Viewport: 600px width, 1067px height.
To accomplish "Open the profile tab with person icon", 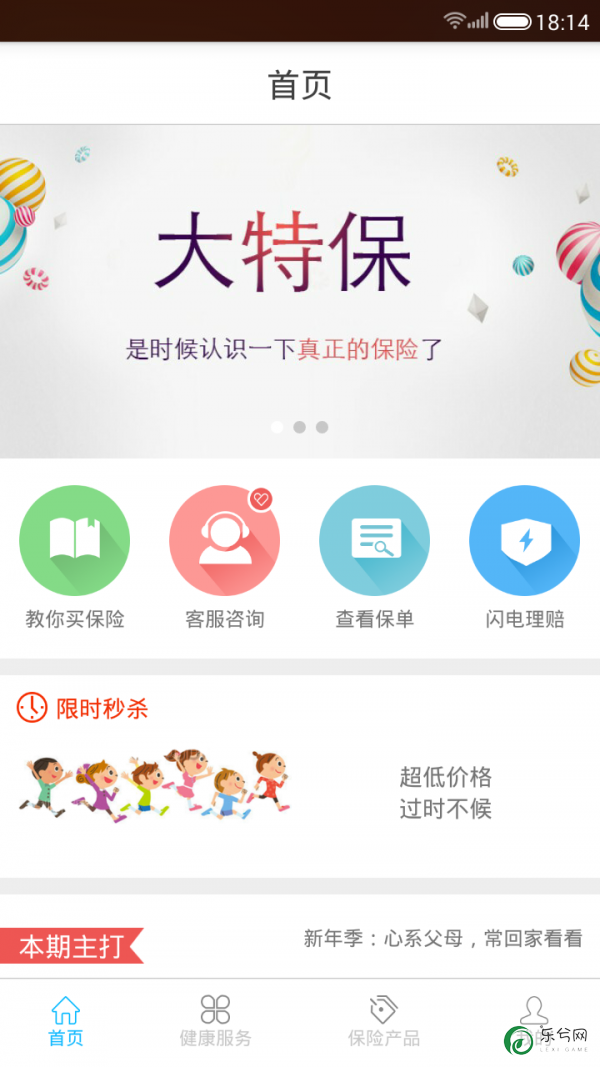I will click(x=533, y=1015).
